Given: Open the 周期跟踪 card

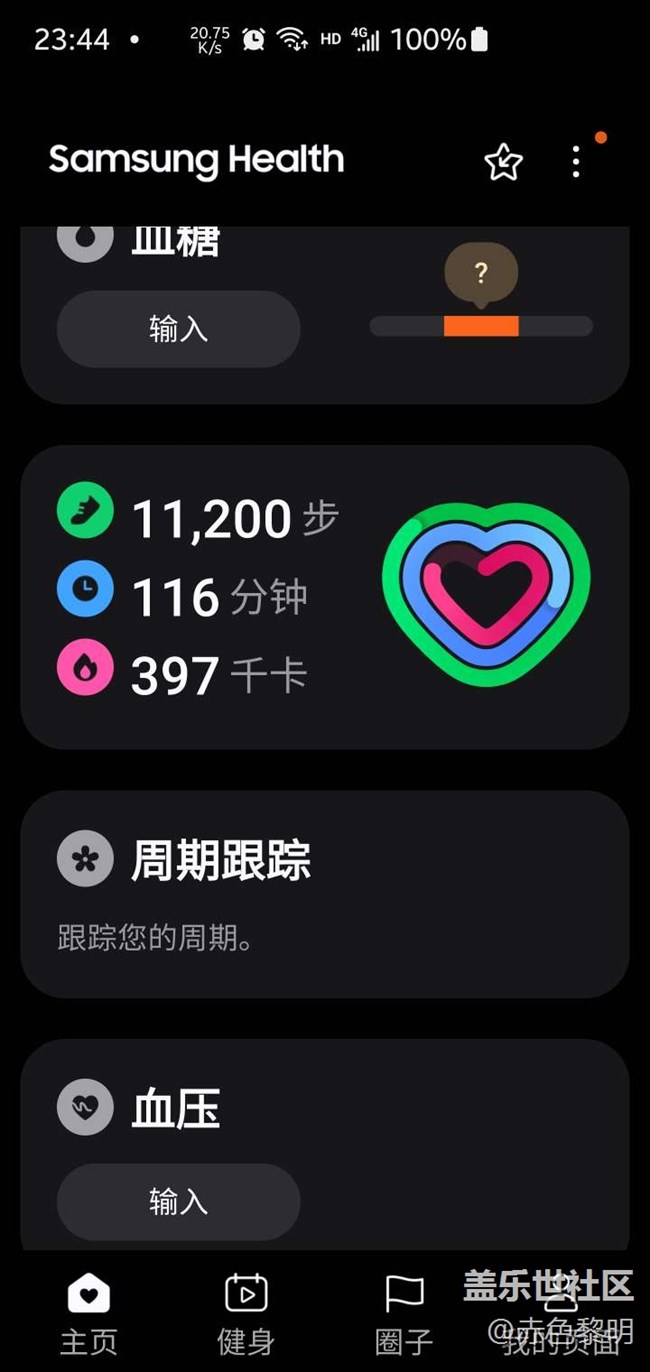Looking at the screenshot, I should tap(325, 894).
